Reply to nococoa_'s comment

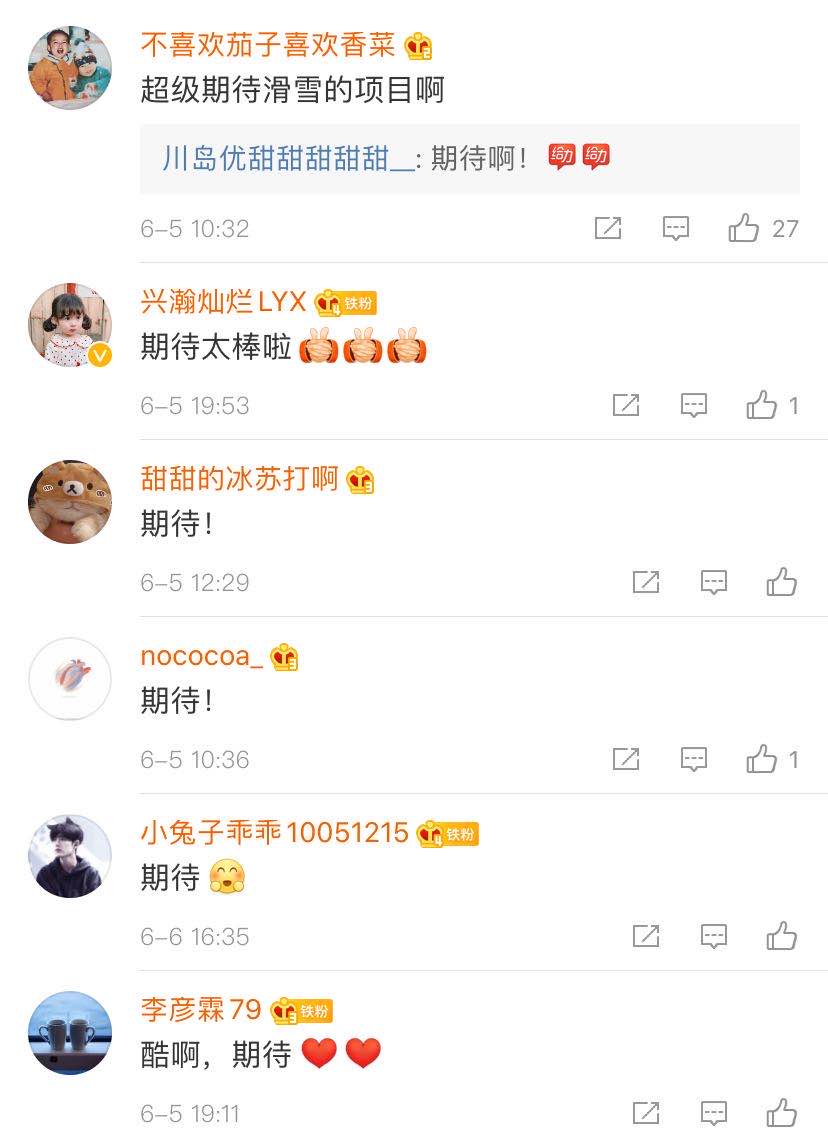694,759
